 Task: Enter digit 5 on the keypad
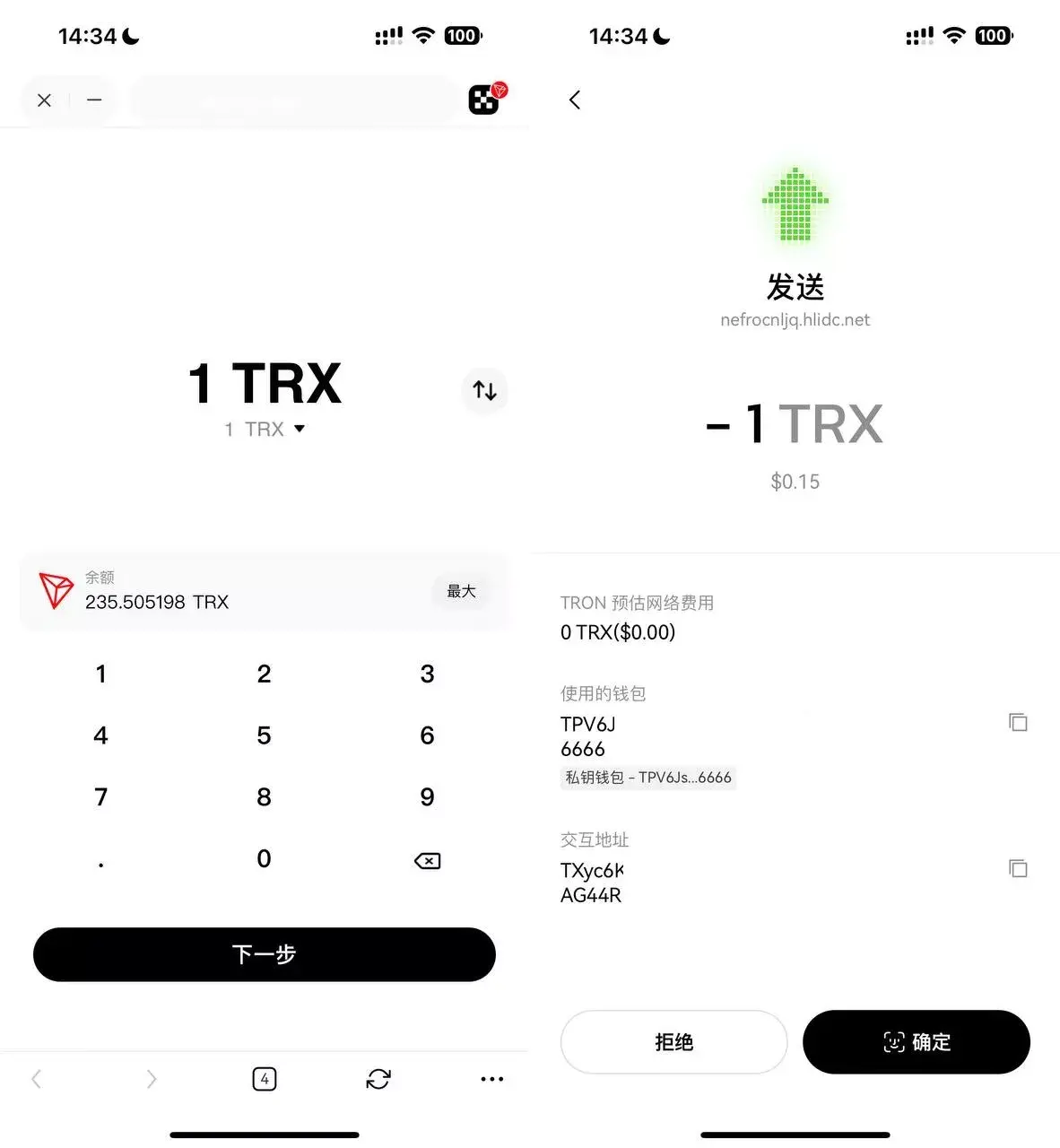click(264, 736)
